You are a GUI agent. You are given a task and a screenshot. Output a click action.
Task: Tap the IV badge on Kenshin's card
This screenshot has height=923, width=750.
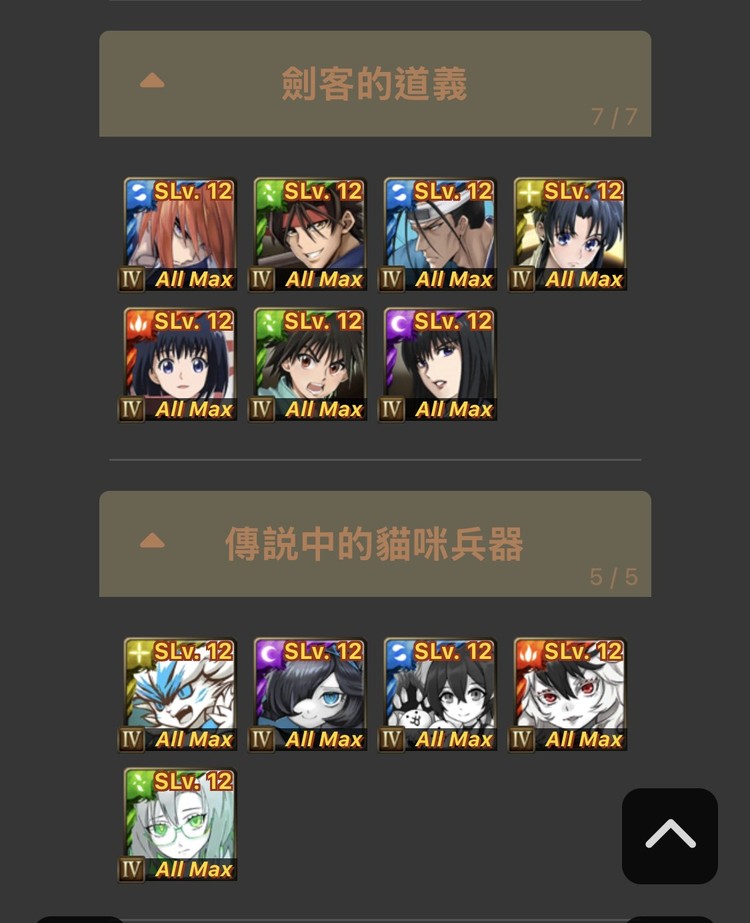click(x=131, y=279)
